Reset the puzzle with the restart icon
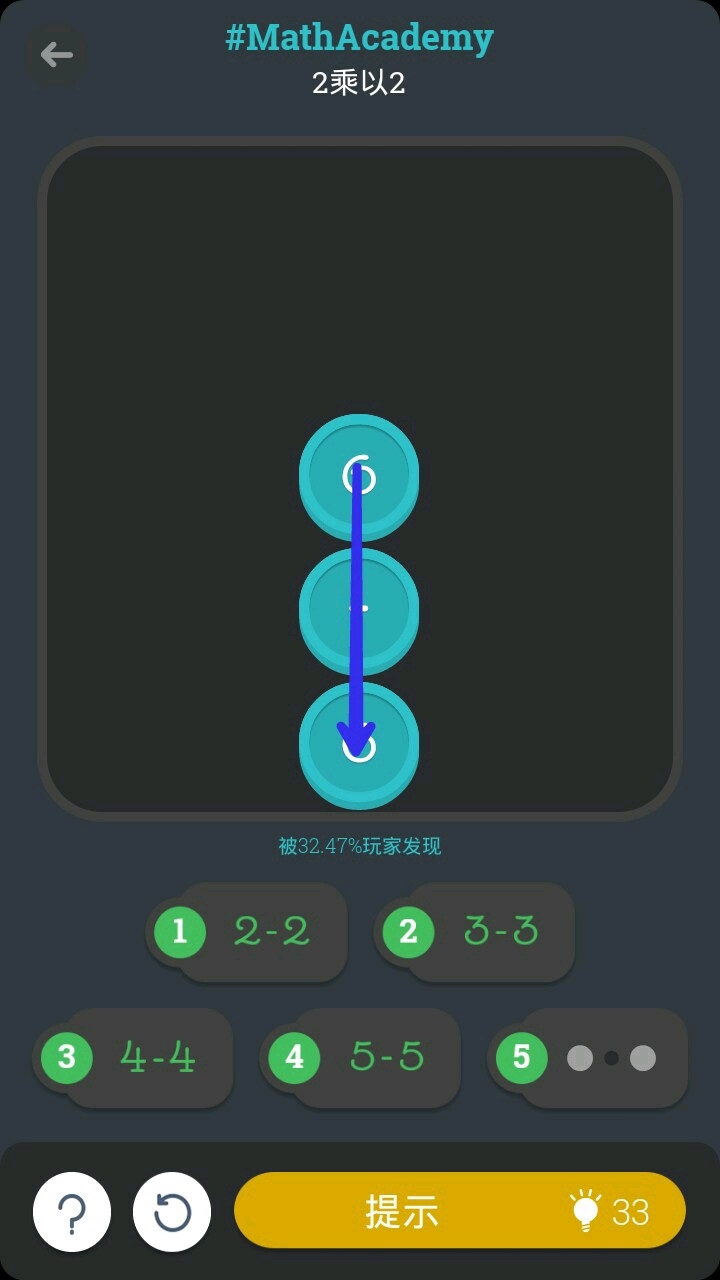Screen dimensions: 720x1280 coord(172,1212)
